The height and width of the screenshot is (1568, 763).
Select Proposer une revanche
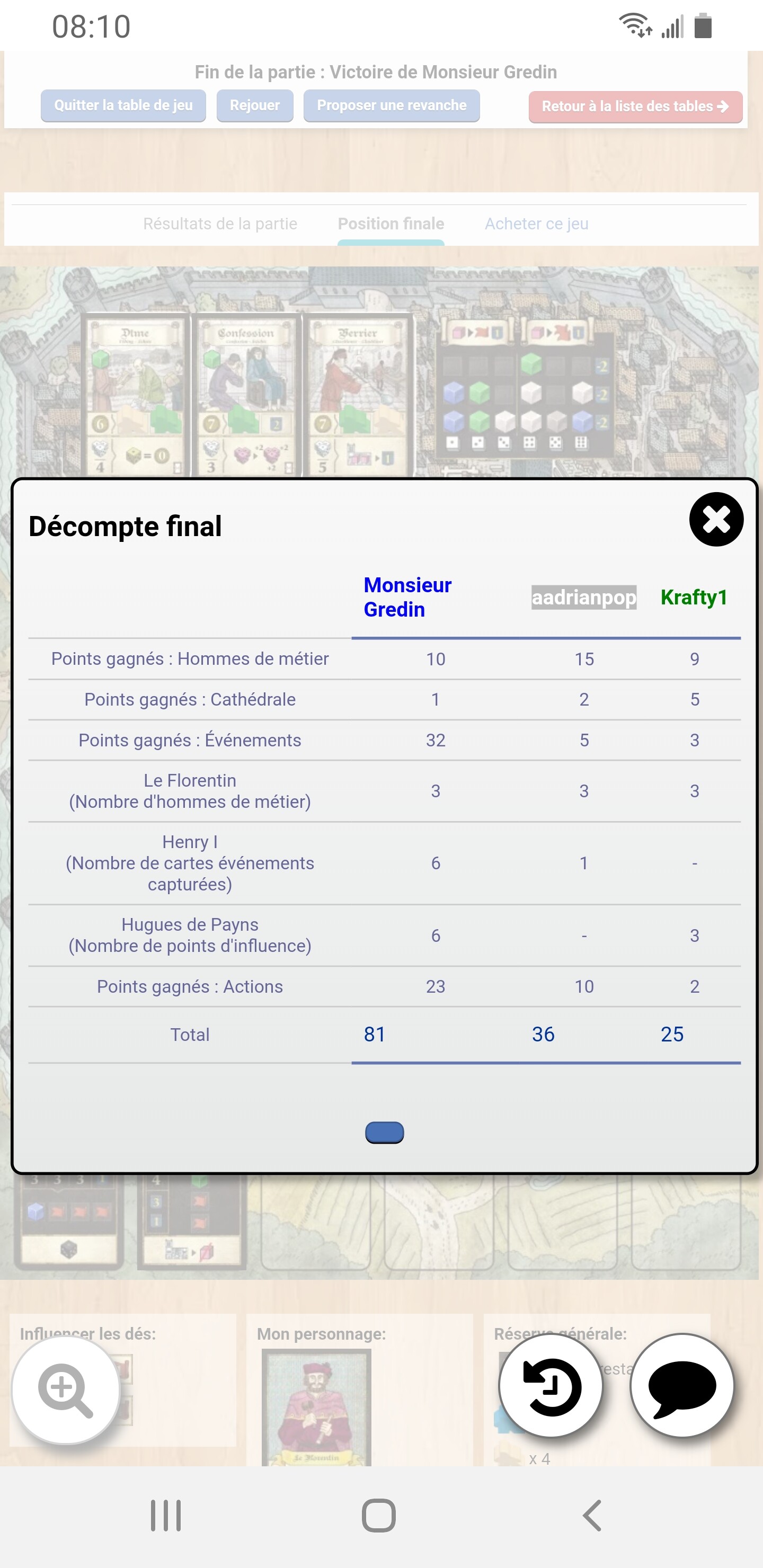[x=392, y=106]
